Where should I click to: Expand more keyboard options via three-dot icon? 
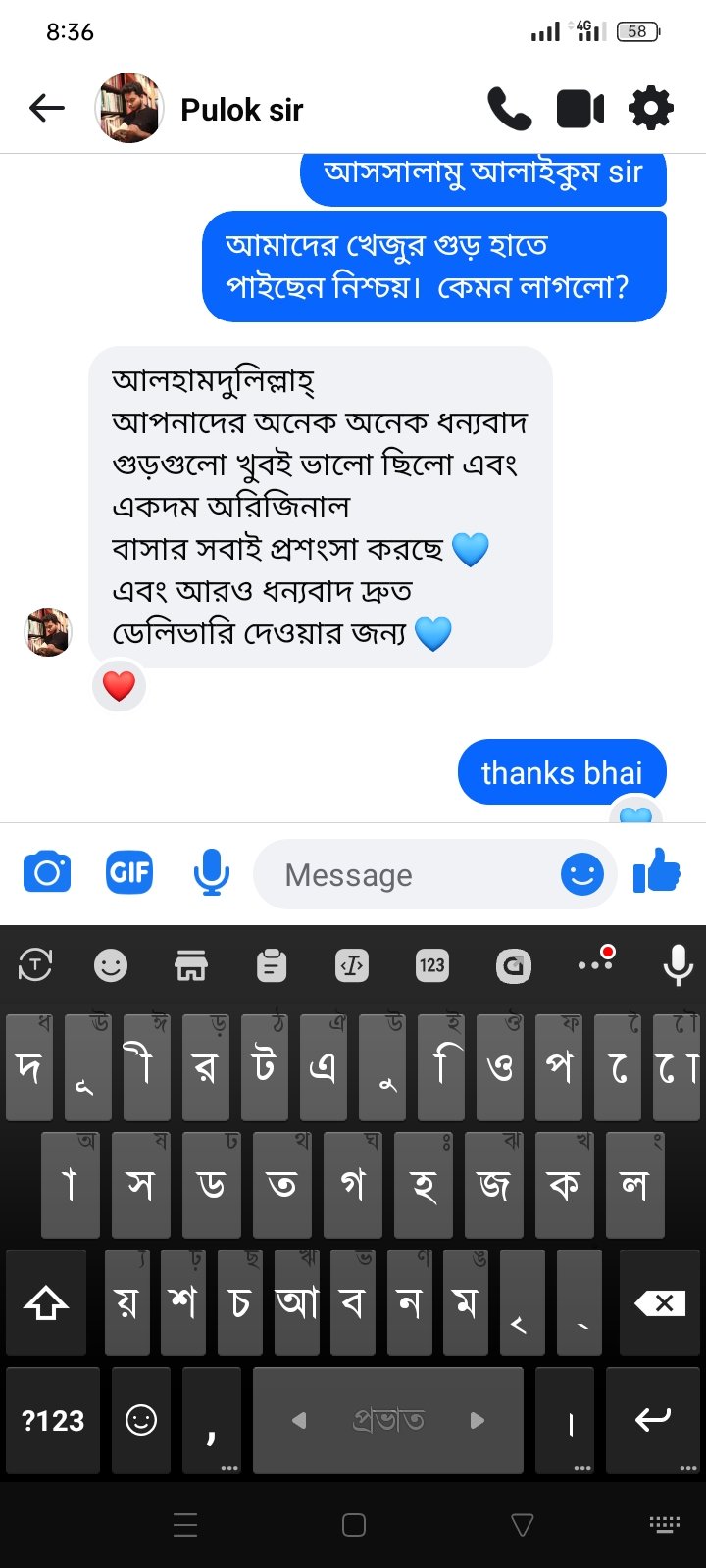595,965
